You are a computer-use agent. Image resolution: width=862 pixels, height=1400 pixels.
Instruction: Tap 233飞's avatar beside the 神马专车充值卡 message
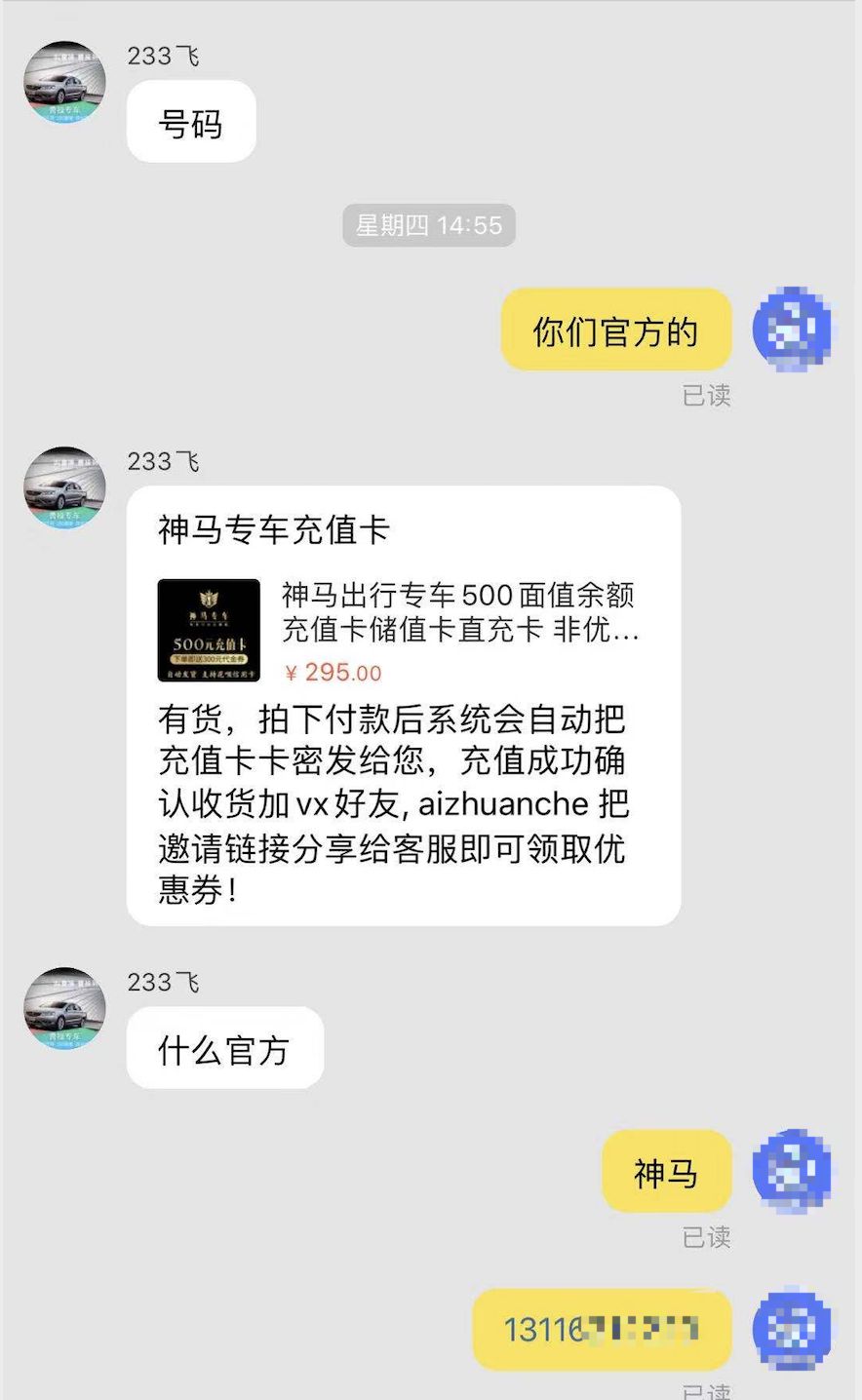pyautogui.click(x=64, y=487)
